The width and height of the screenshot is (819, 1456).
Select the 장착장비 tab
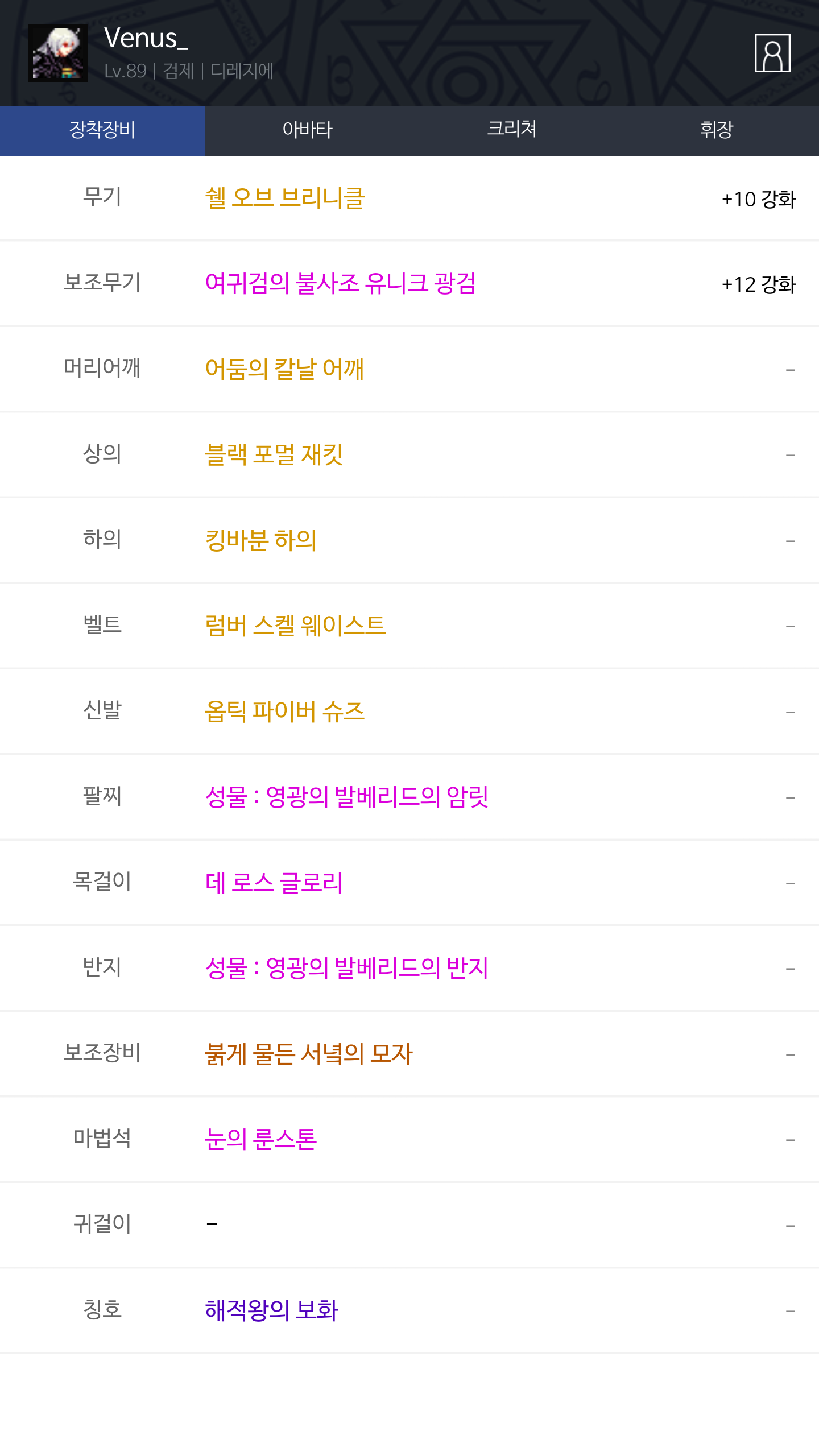click(102, 130)
